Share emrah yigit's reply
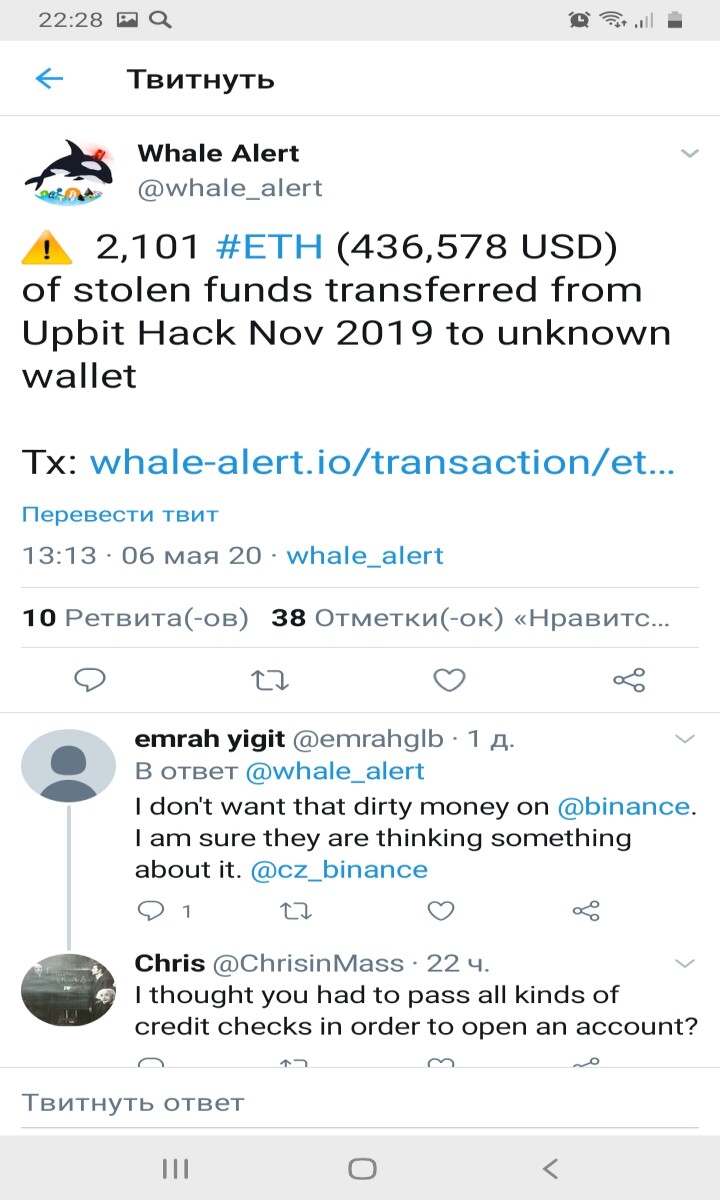This screenshot has width=720, height=1200. (x=586, y=910)
